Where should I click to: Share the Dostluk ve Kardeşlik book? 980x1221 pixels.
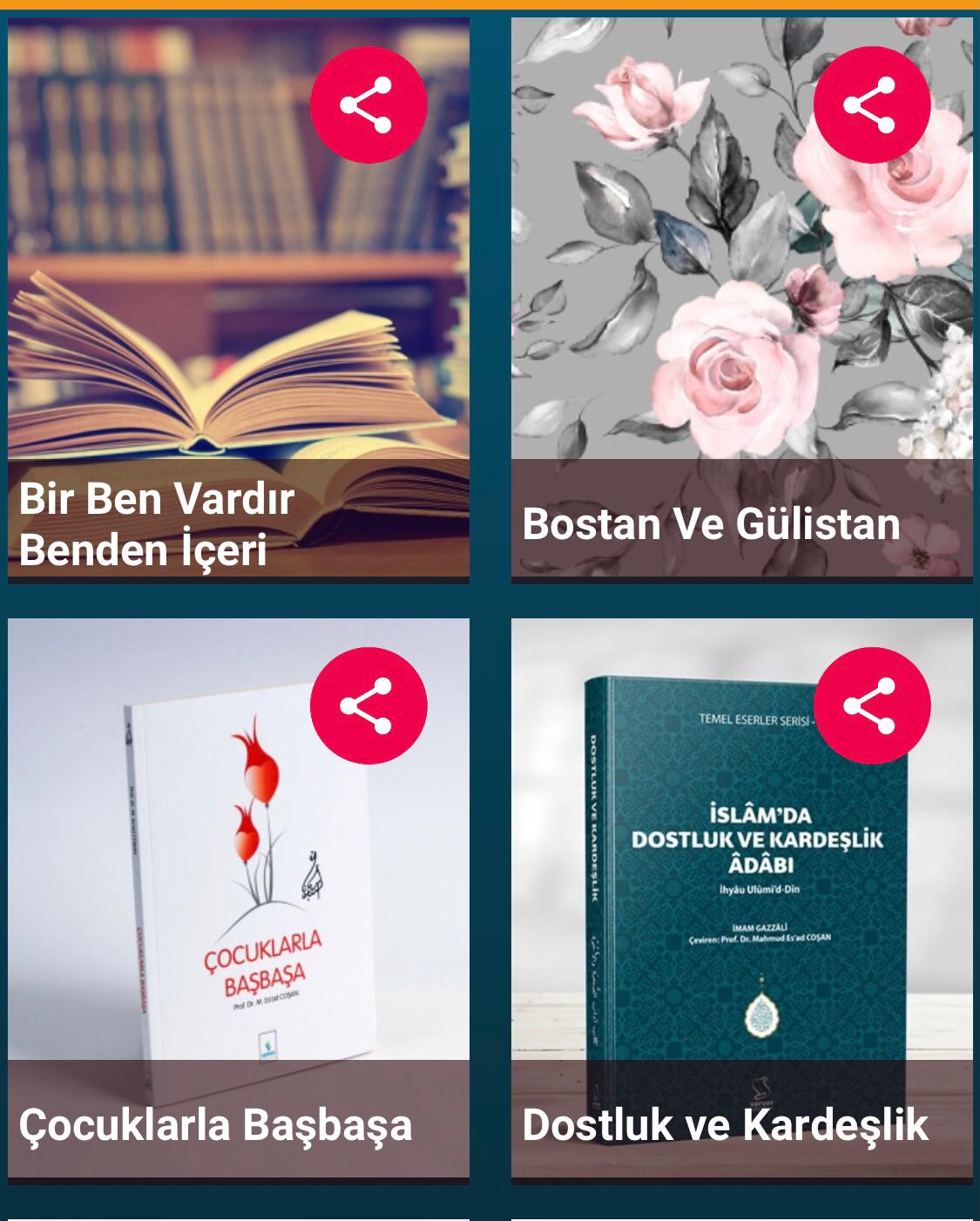point(871,705)
